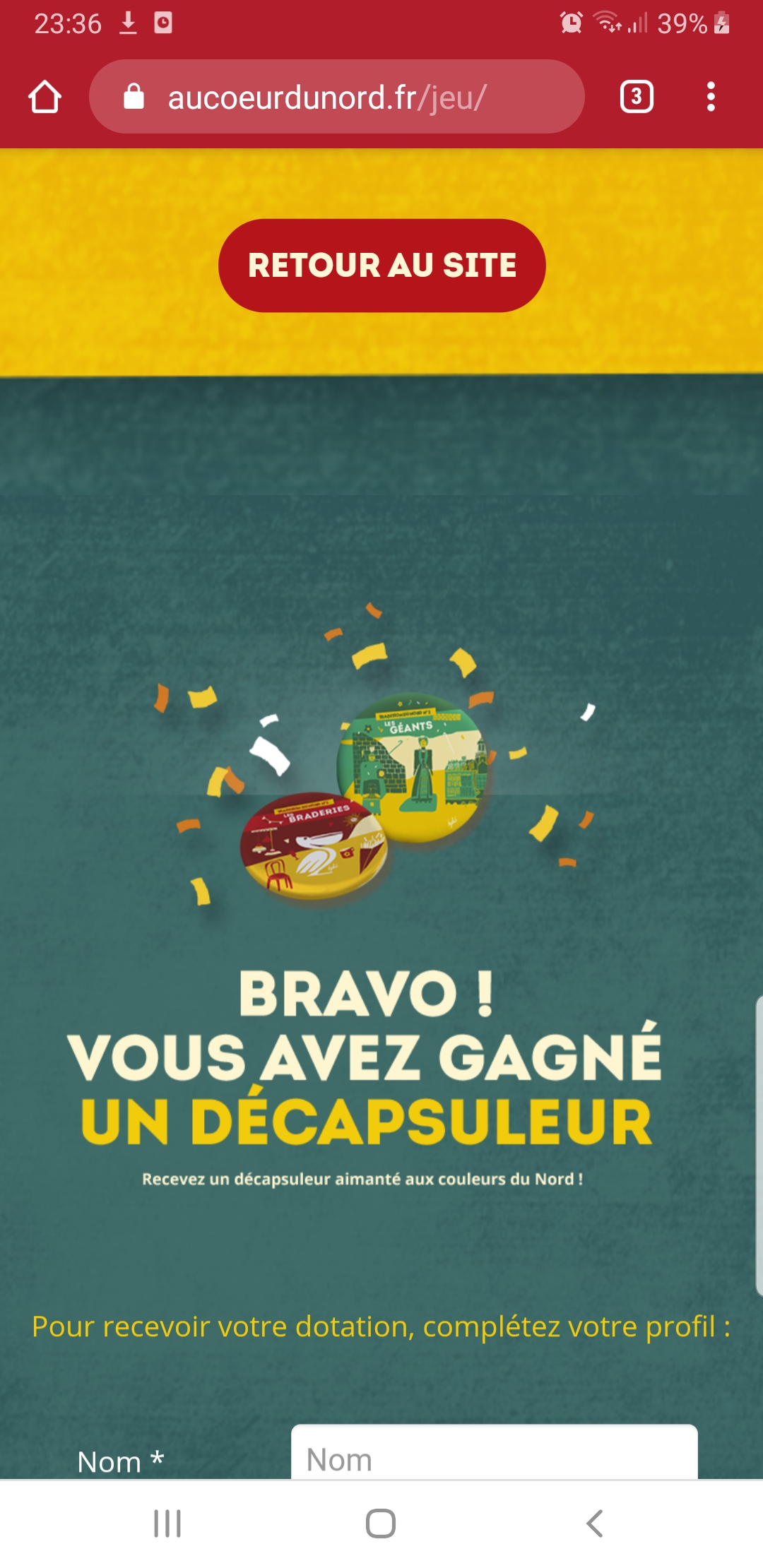Open the browser home page icon
This screenshot has width=763, height=1568.
tap(45, 97)
